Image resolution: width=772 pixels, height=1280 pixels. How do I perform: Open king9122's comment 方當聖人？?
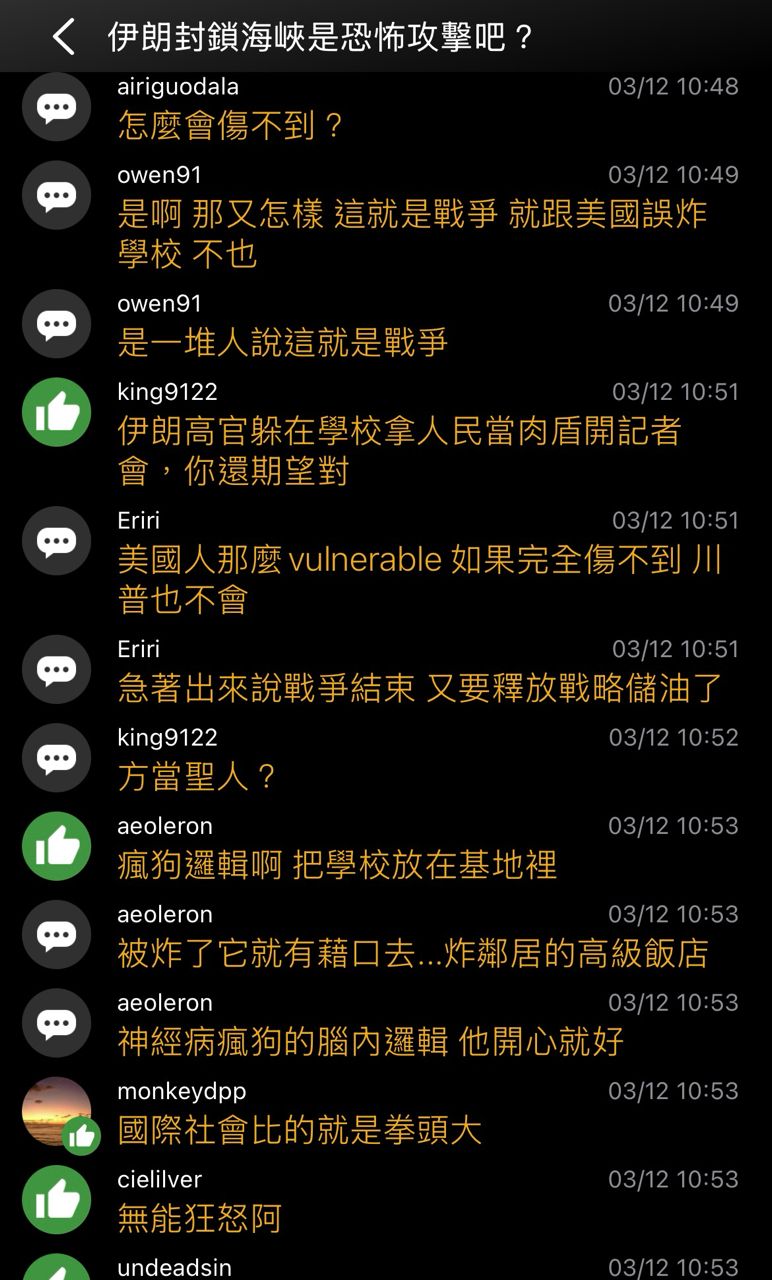click(x=198, y=776)
